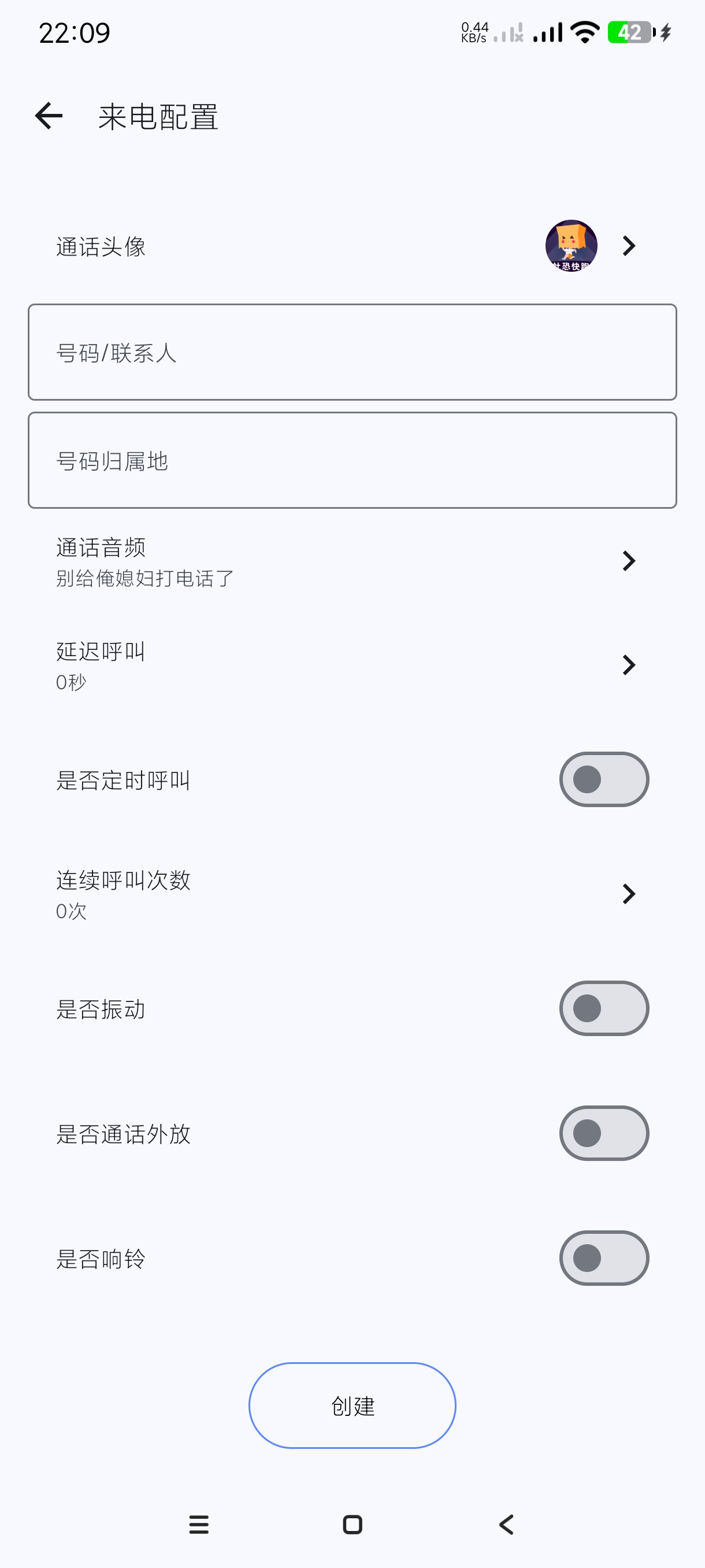Go back from 来电配置 page

[x=49, y=116]
